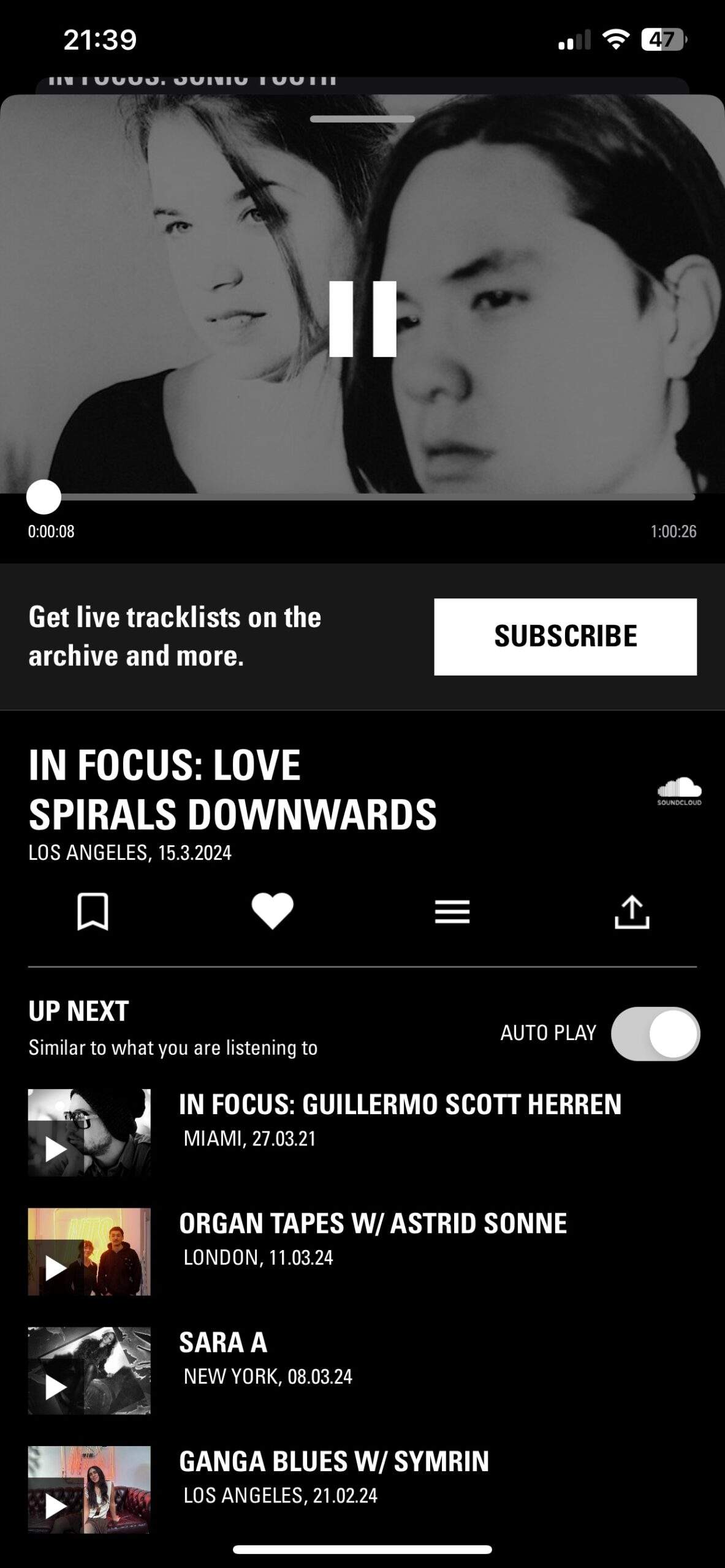Share this episode
This screenshot has width=725, height=1568.
(632, 911)
